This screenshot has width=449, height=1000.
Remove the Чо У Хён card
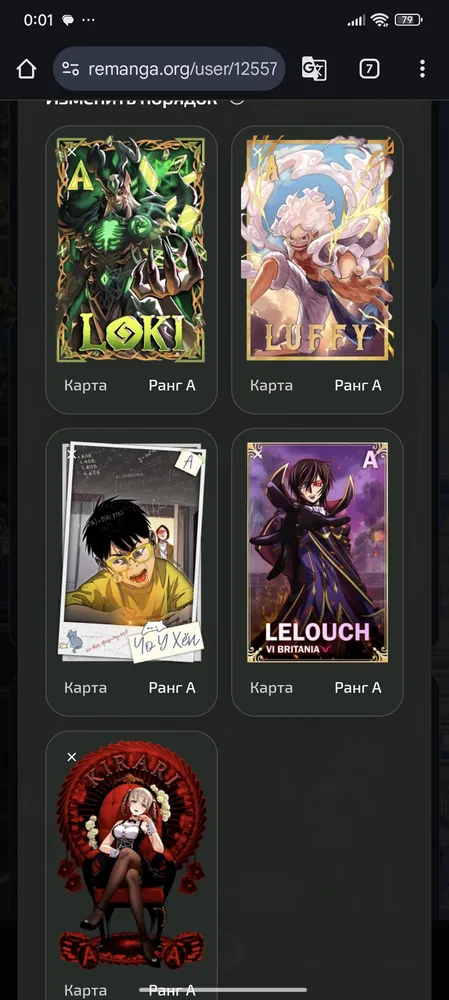pos(71,454)
